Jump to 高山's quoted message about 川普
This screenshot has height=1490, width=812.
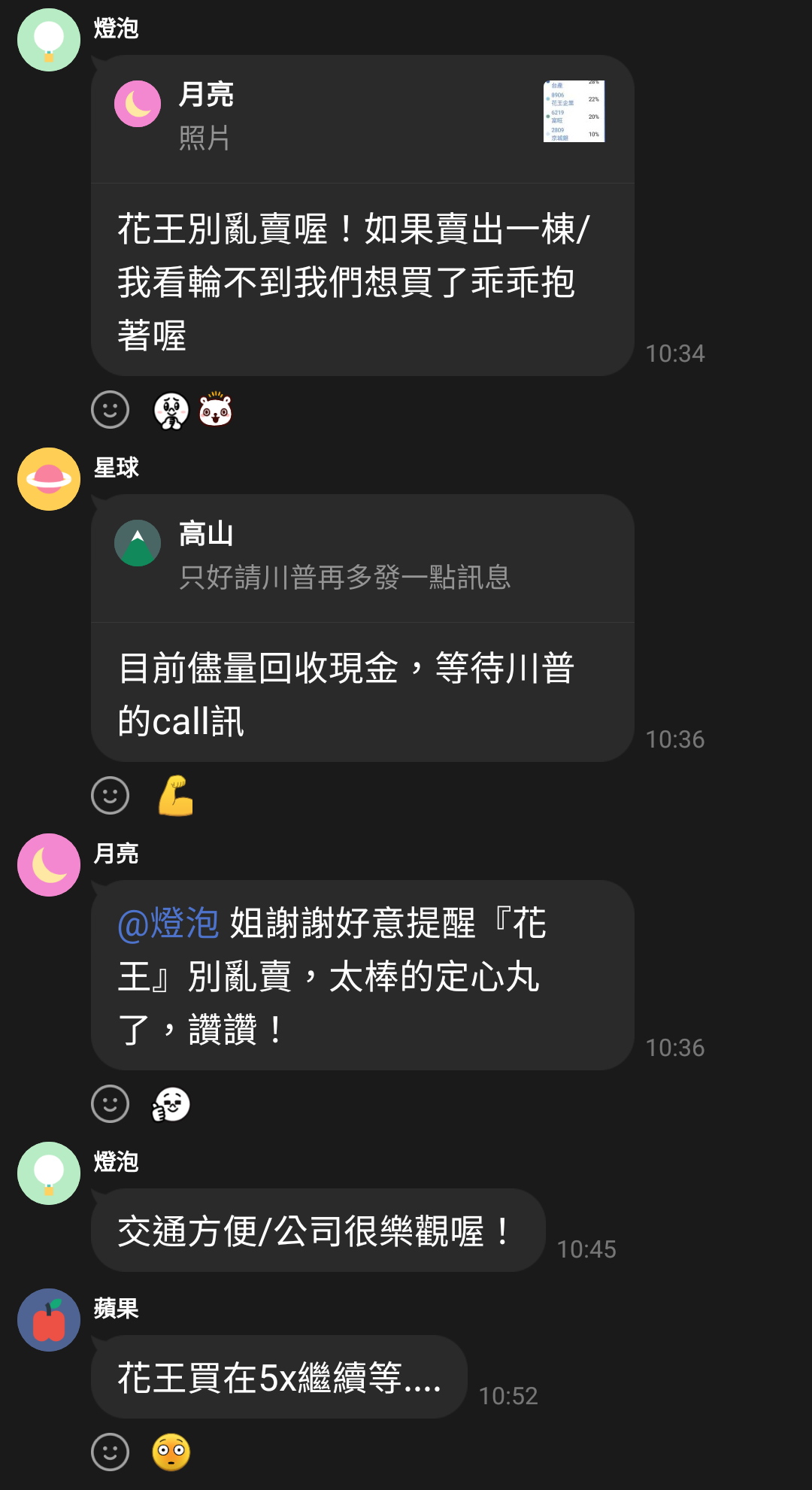pos(344,557)
